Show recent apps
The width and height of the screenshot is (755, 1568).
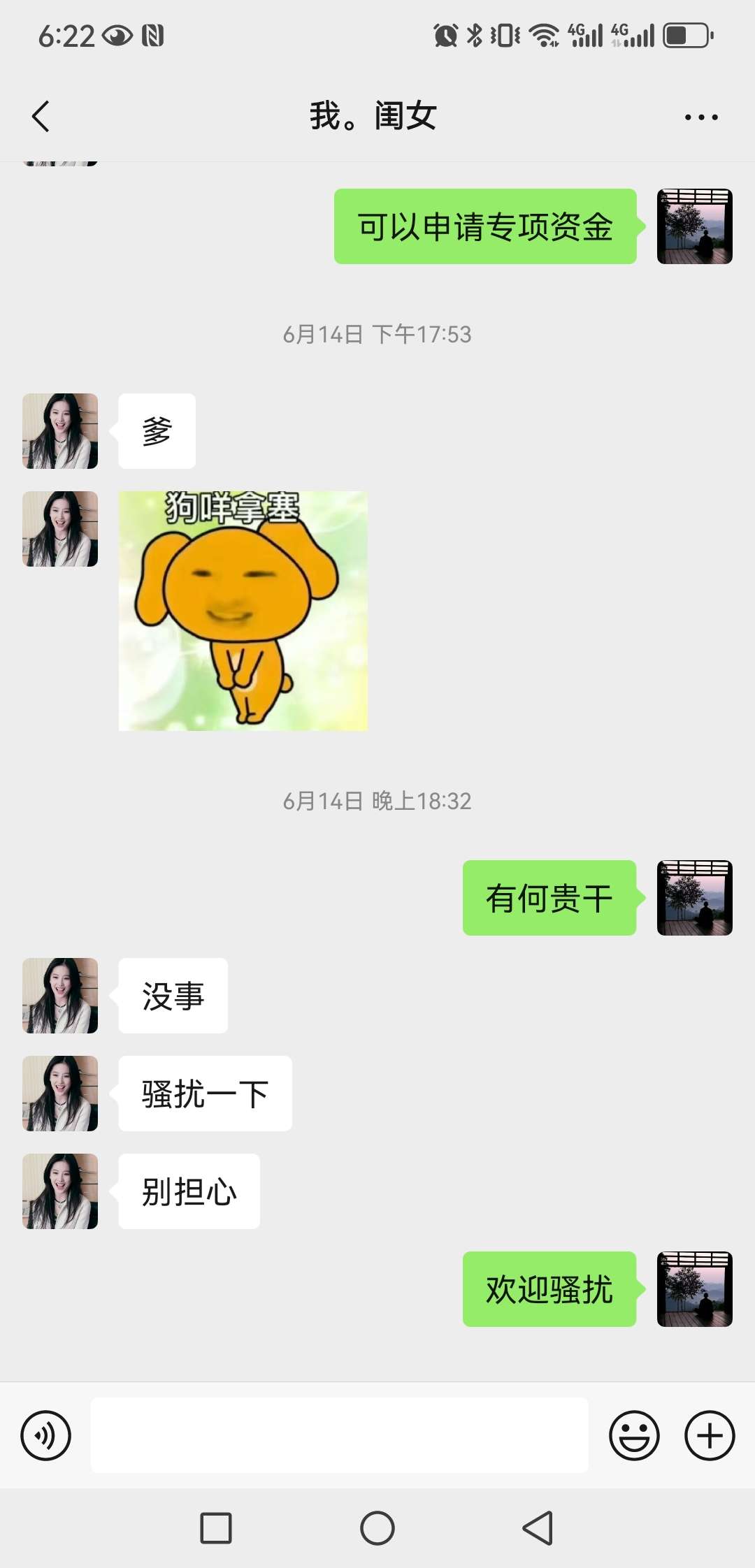point(216,1528)
